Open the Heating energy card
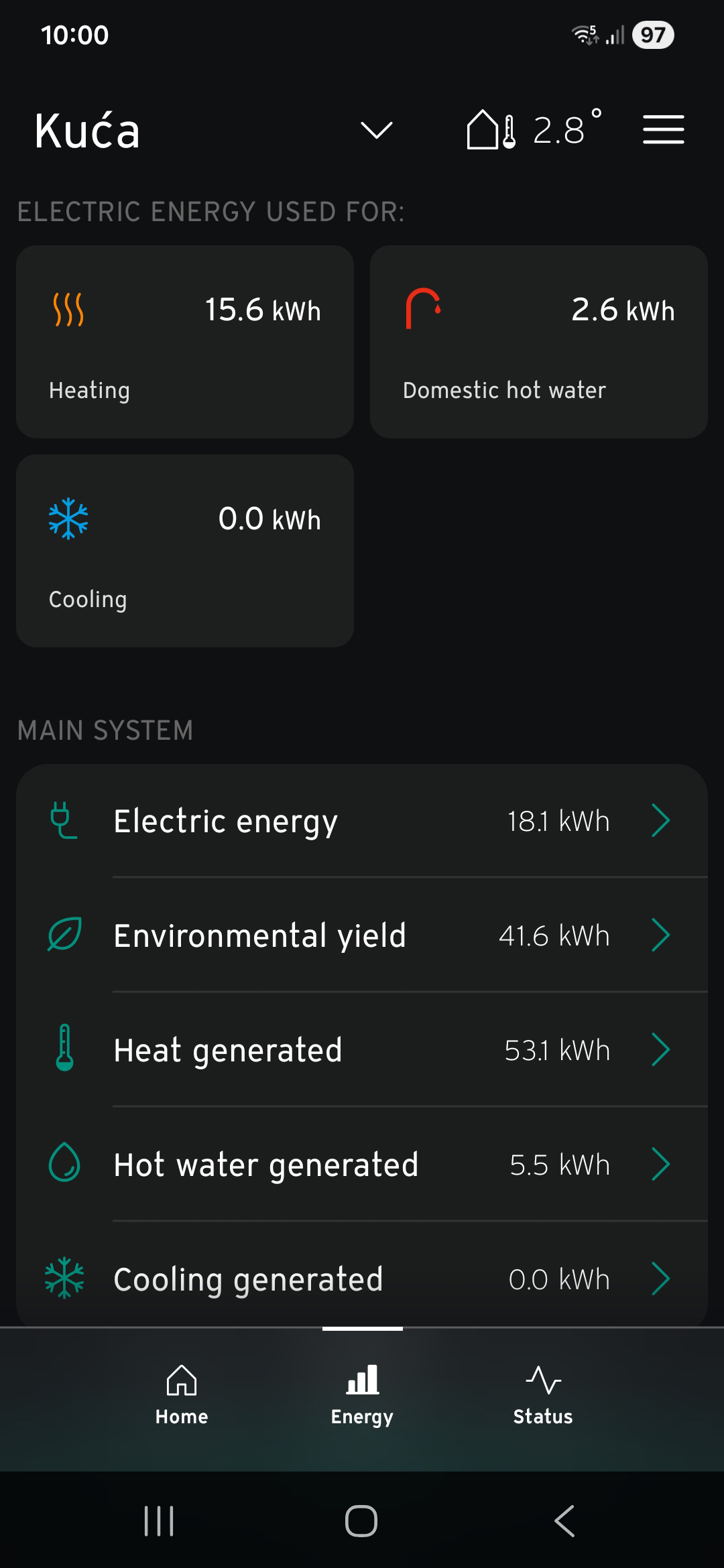This screenshot has height=1568, width=724. (185, 342)
